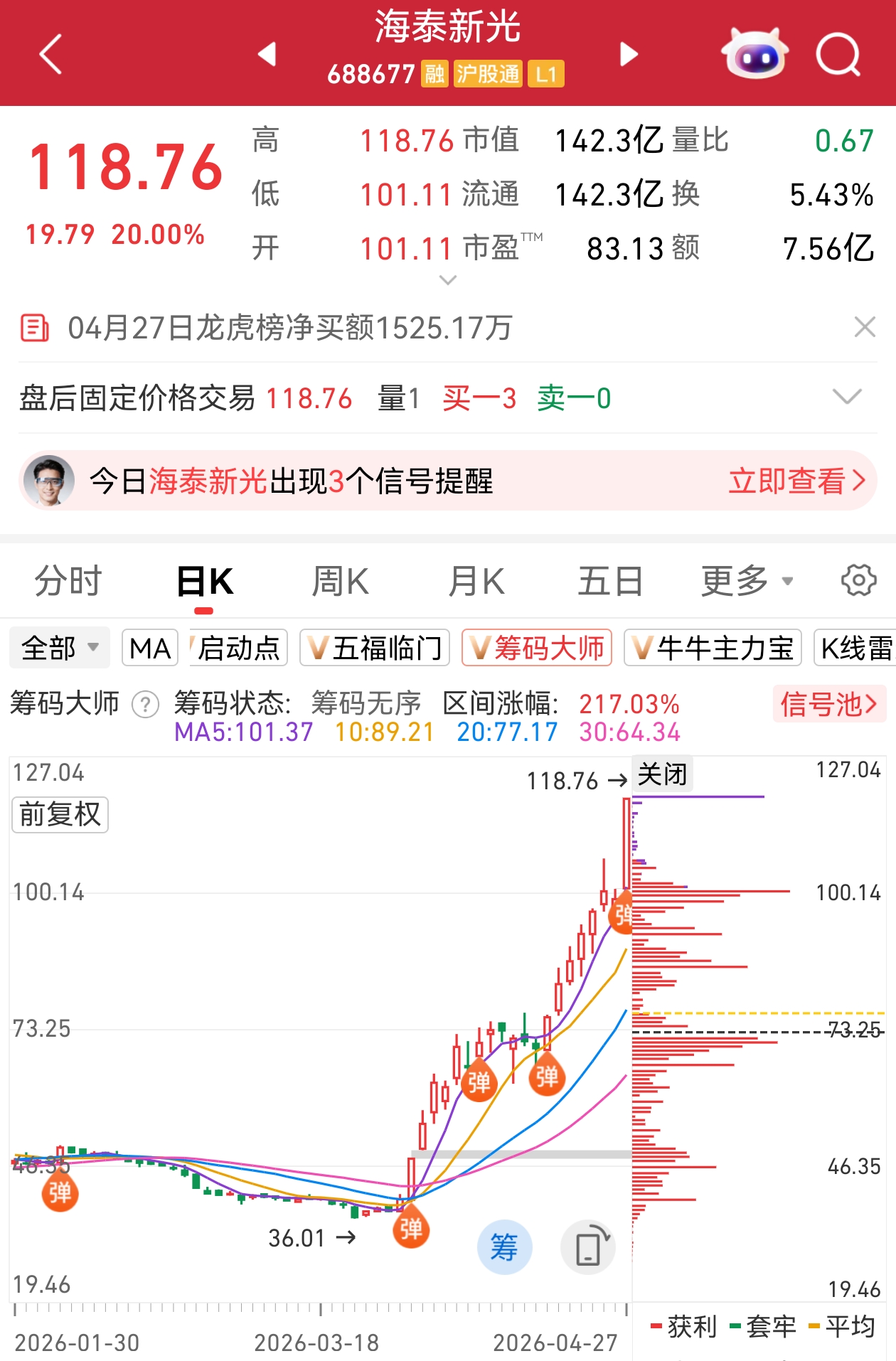The height and width of the screenshot is (1361, 896).
Task: Open stock search
Action: click(x=838, y=54)
